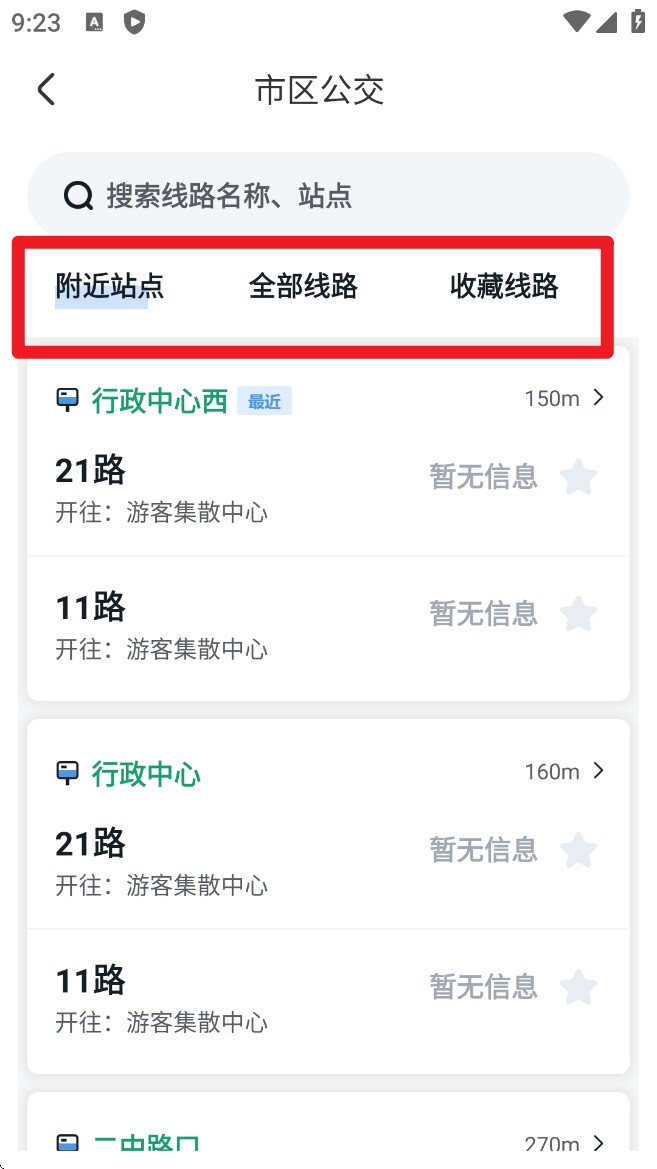Image resolution: width=657 pixels, height=1169 pixels.
Task: Favorite 11路 at 行政中心 (160m)
Action: [x=578, y=988]
